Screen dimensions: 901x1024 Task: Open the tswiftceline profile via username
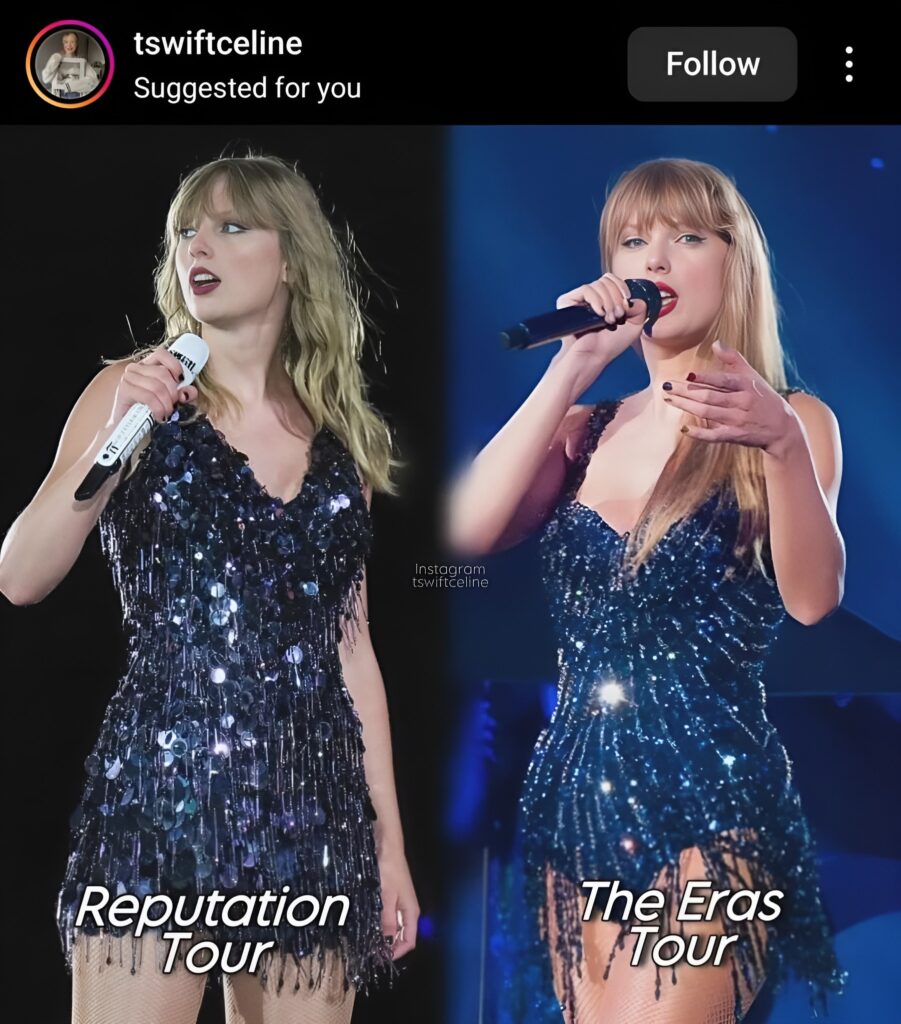click(x=217, y=44)
